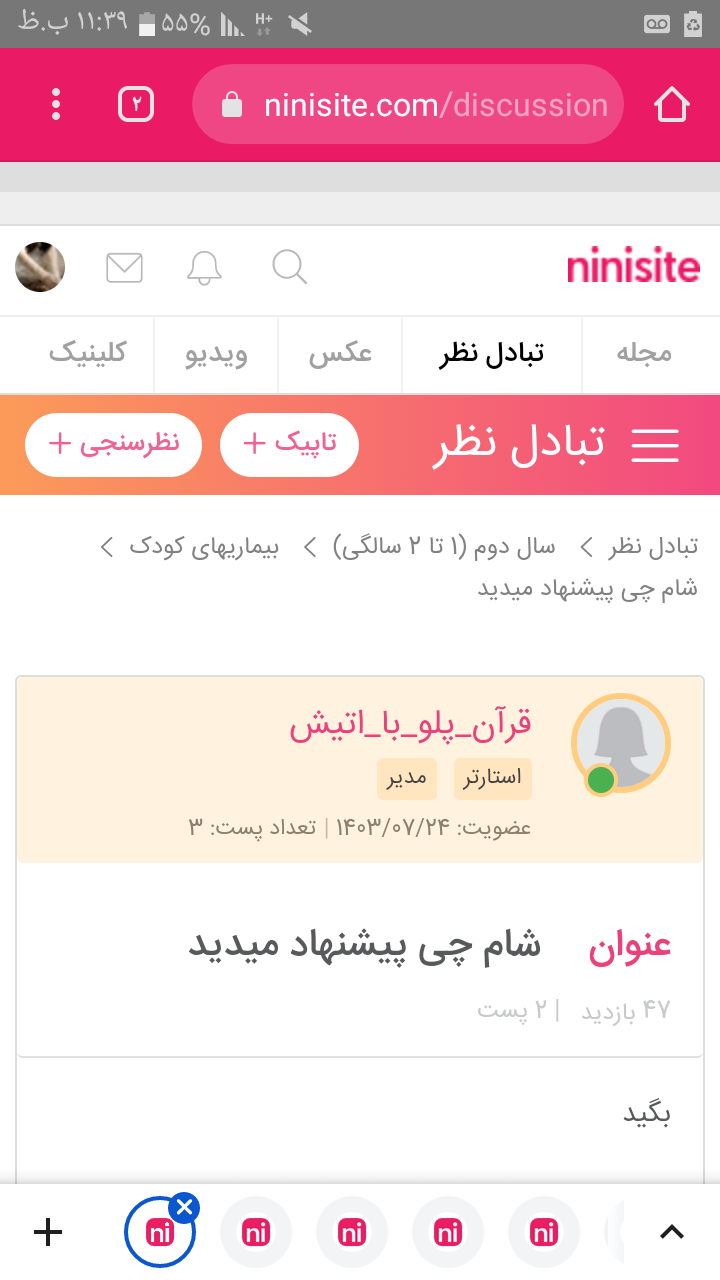Image resolution: width=720 pixels, height=1280 pixels.
Task: Open the notifications bell
Action: pyautogui.click(x=204, y=267)
